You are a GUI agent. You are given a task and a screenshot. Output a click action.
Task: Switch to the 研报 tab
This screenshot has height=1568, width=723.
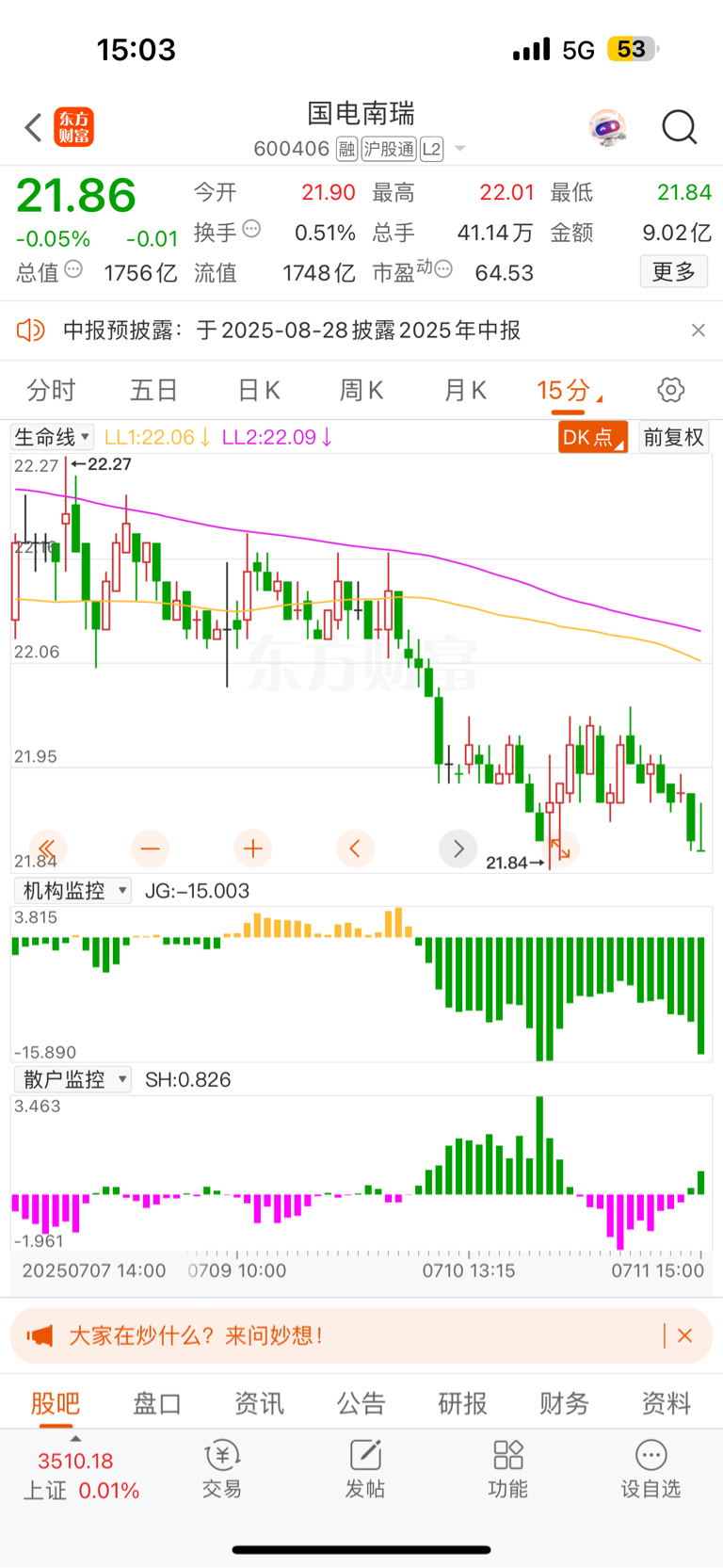coord(462,1403)
